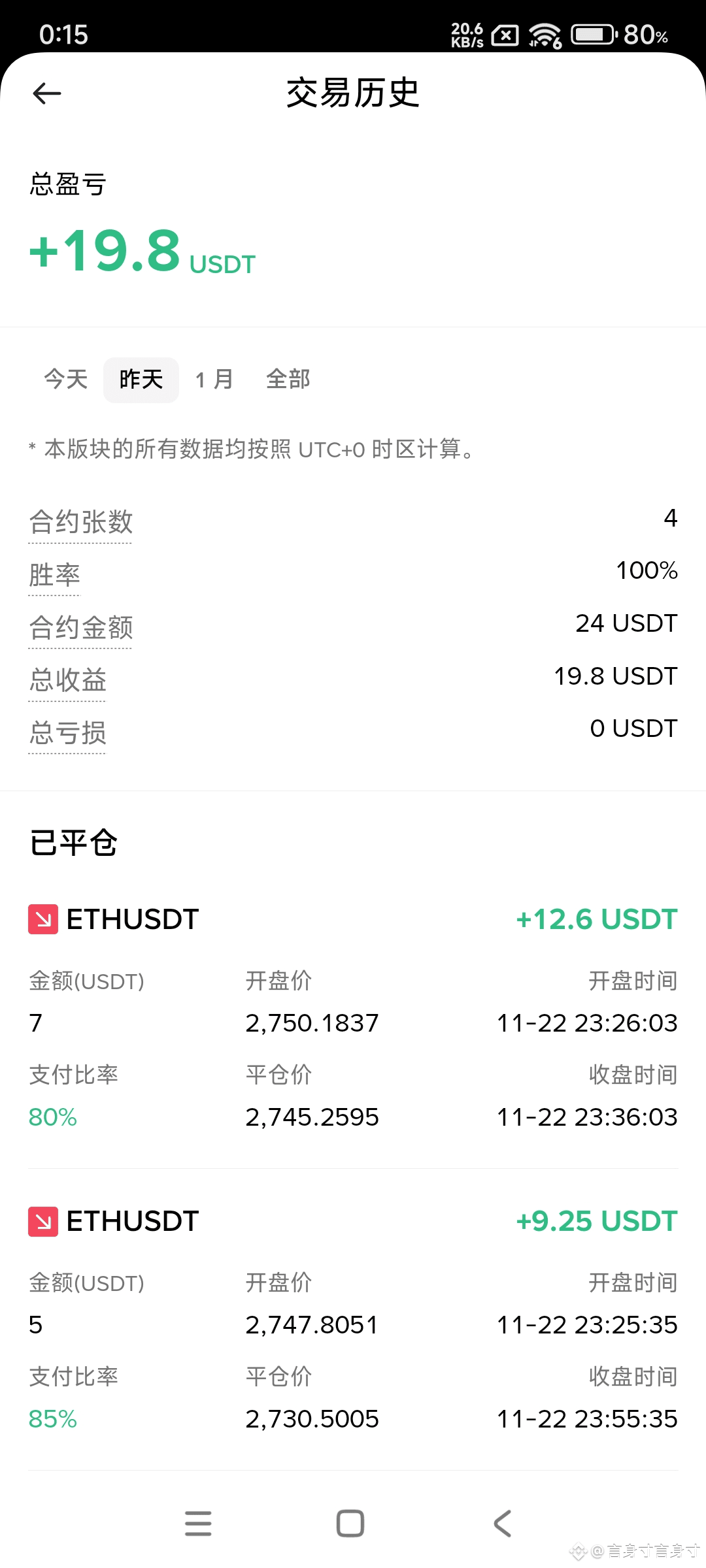
Task: Tap the system home button
Action: click(350, 1524)
